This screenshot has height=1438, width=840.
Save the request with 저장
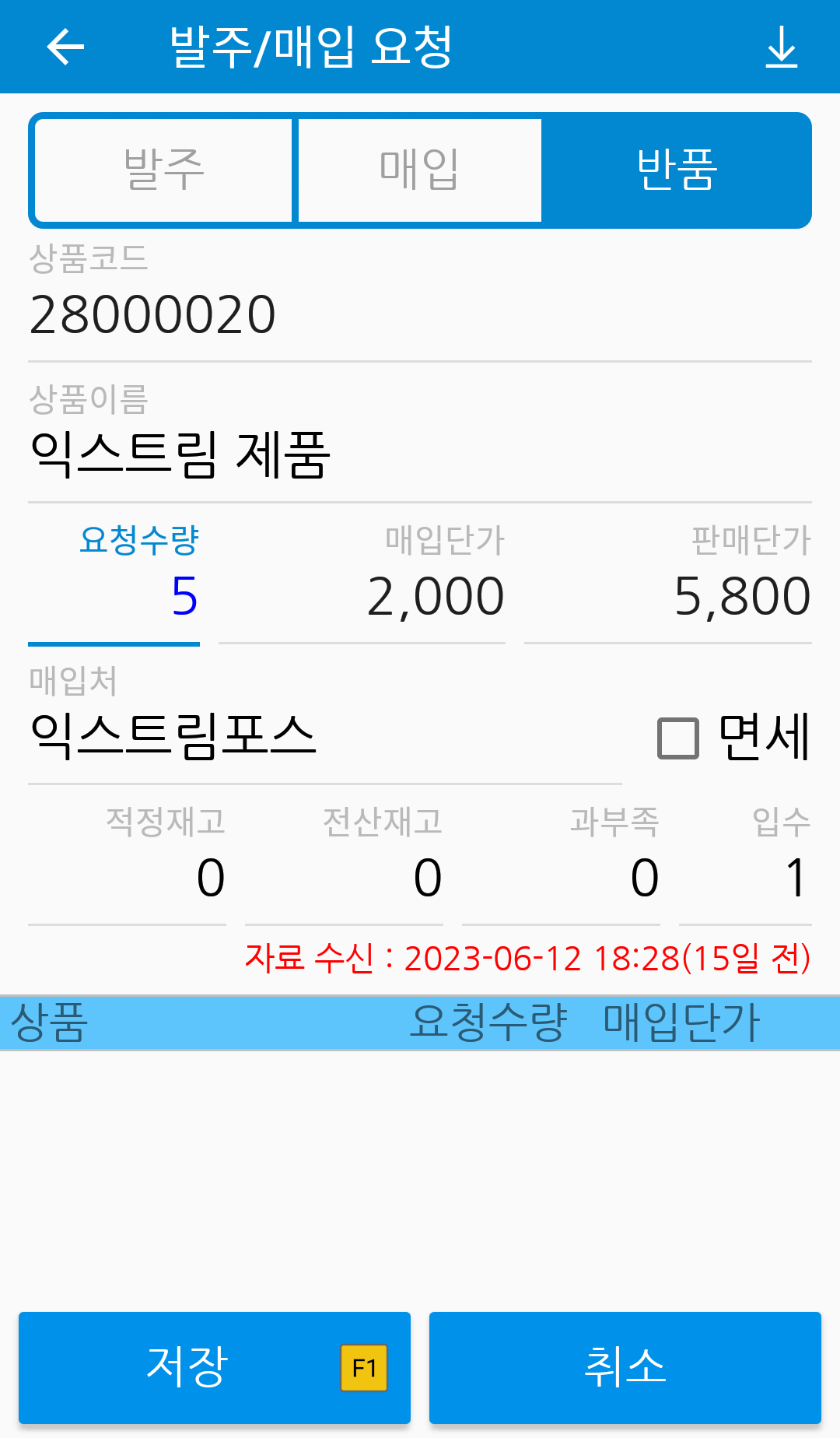(215, 1368)
